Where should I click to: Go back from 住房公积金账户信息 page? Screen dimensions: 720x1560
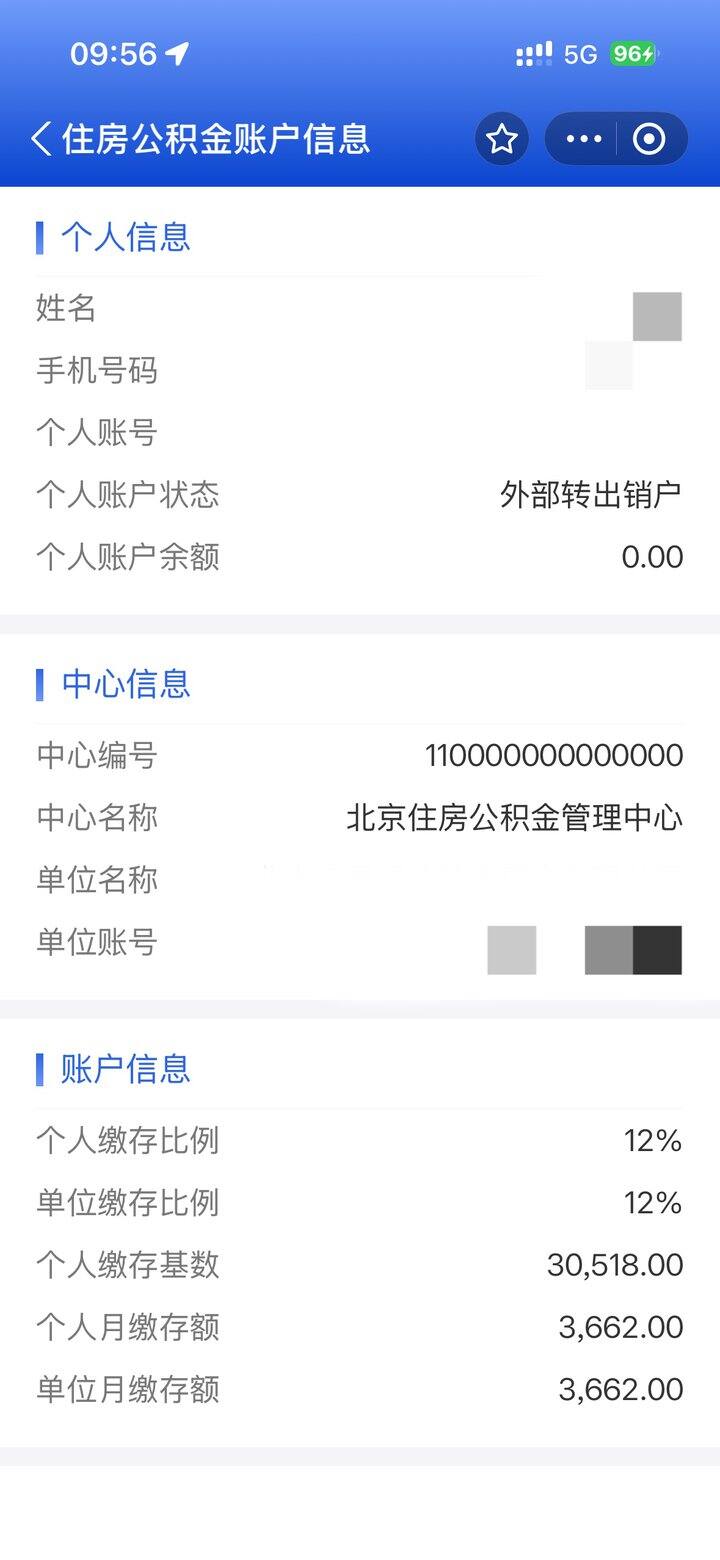[x=41, y=139]
